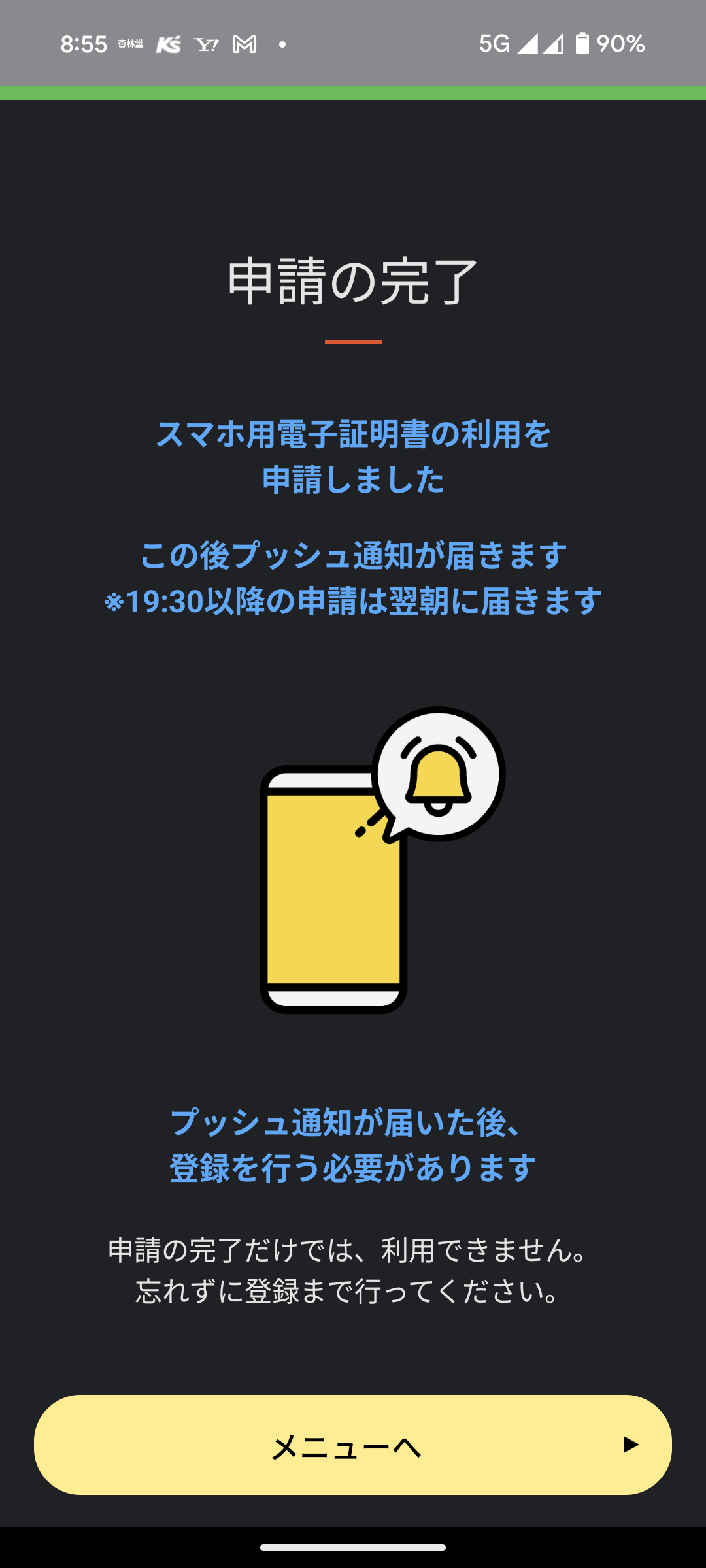Tap the メニューへ button
Screen dimensions: 706x1568
coord(353,1445)
